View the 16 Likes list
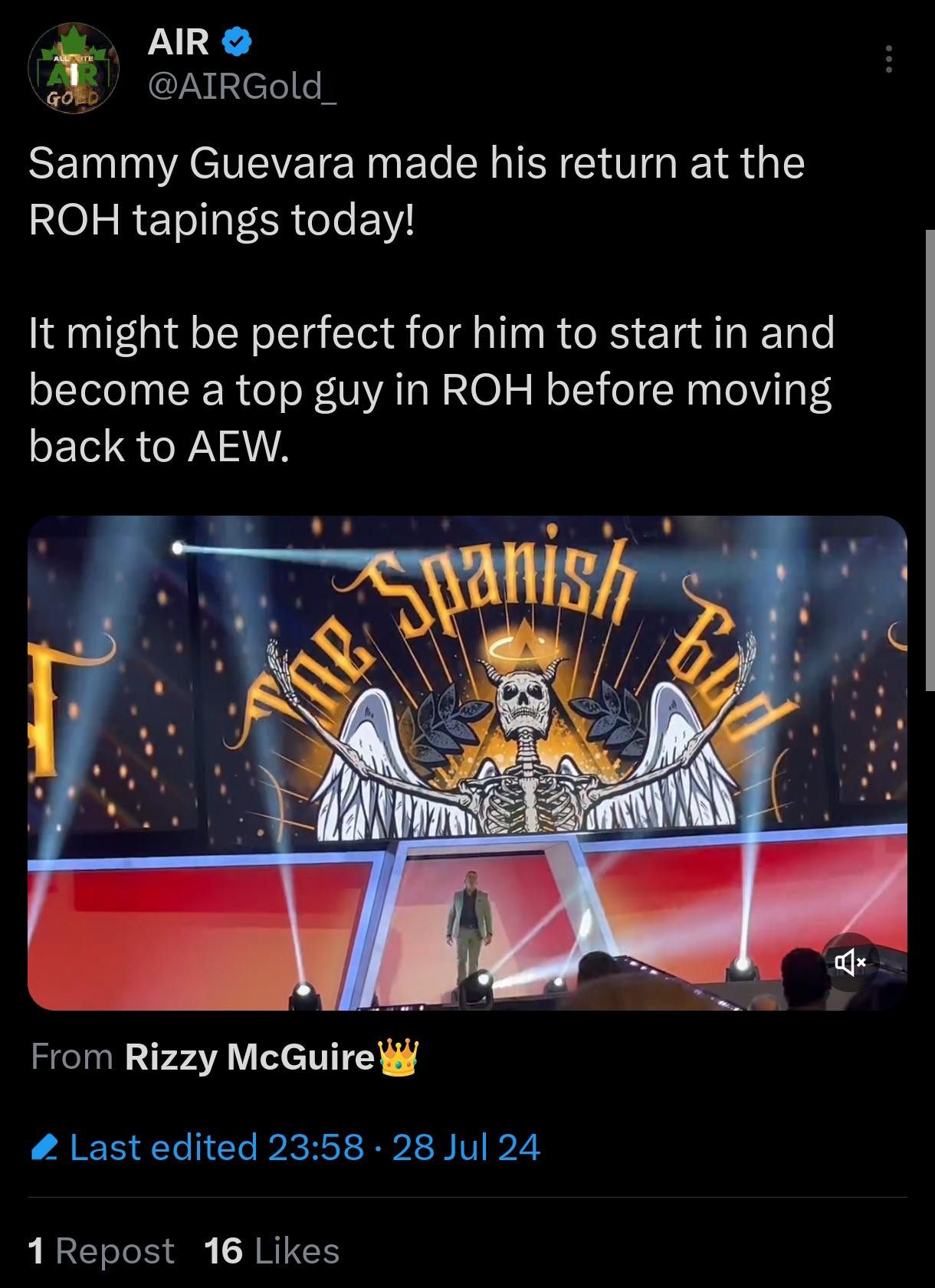 (272, 1251)
